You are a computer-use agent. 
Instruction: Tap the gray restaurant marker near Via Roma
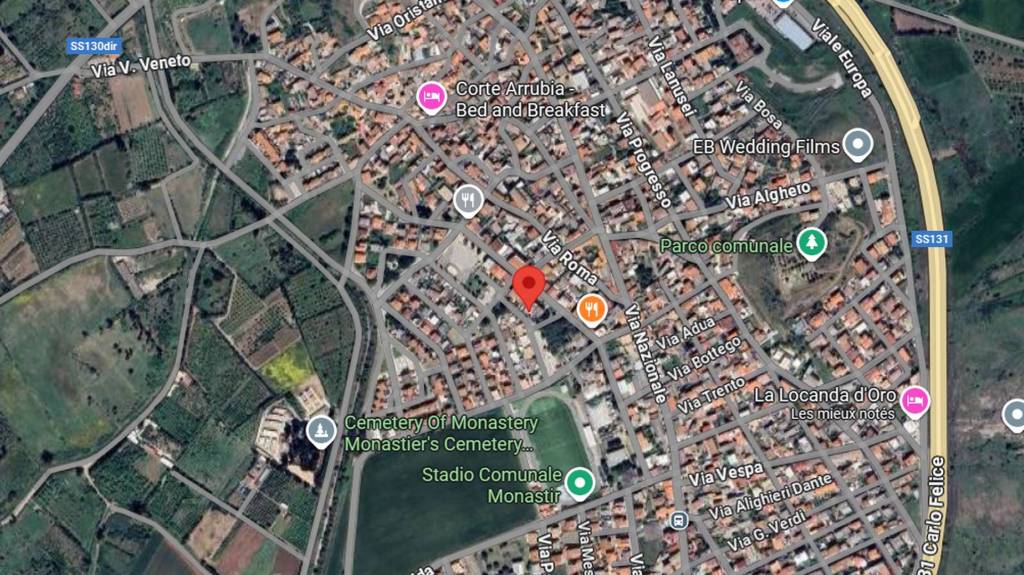click(x=468, y=200)
